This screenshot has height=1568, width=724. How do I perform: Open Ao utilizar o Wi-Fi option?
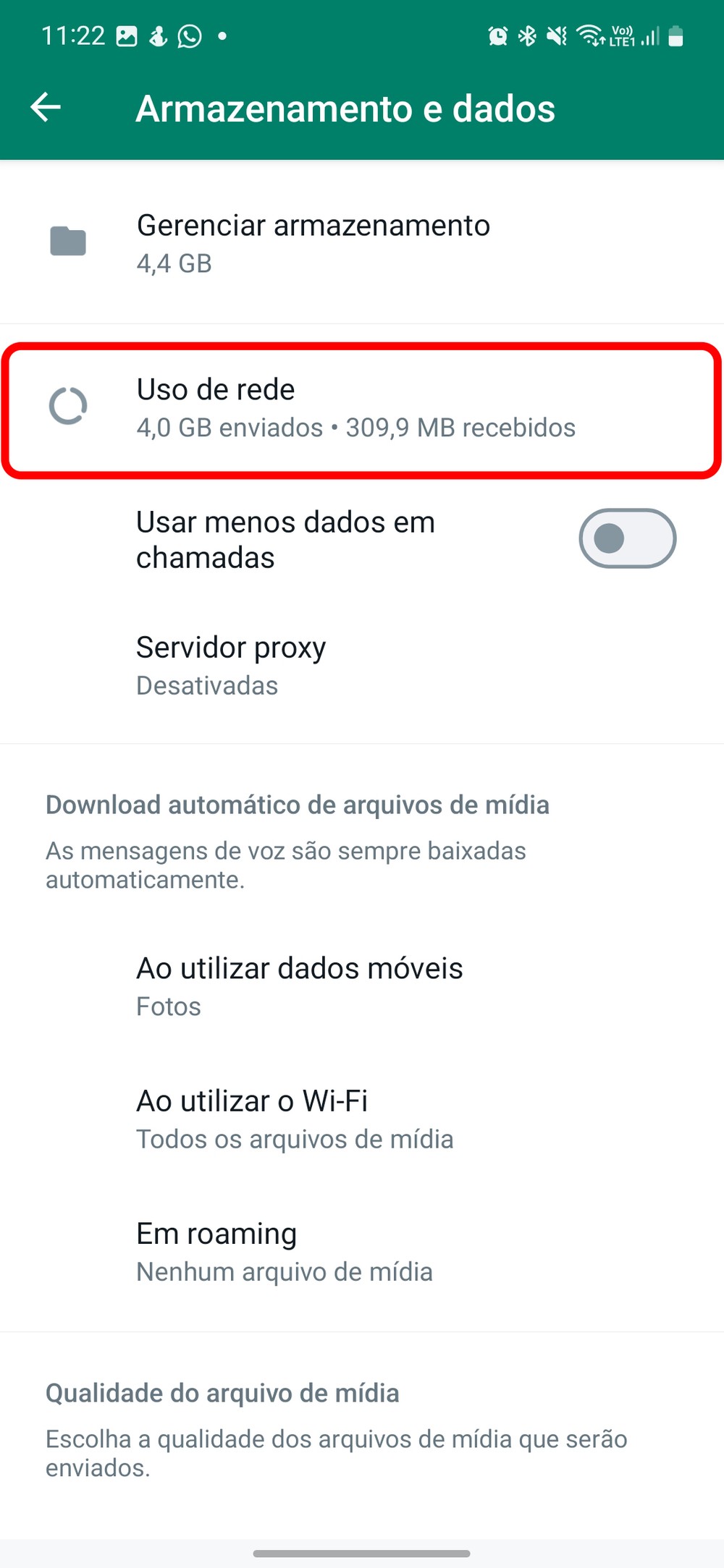(x=294, y=1118)
